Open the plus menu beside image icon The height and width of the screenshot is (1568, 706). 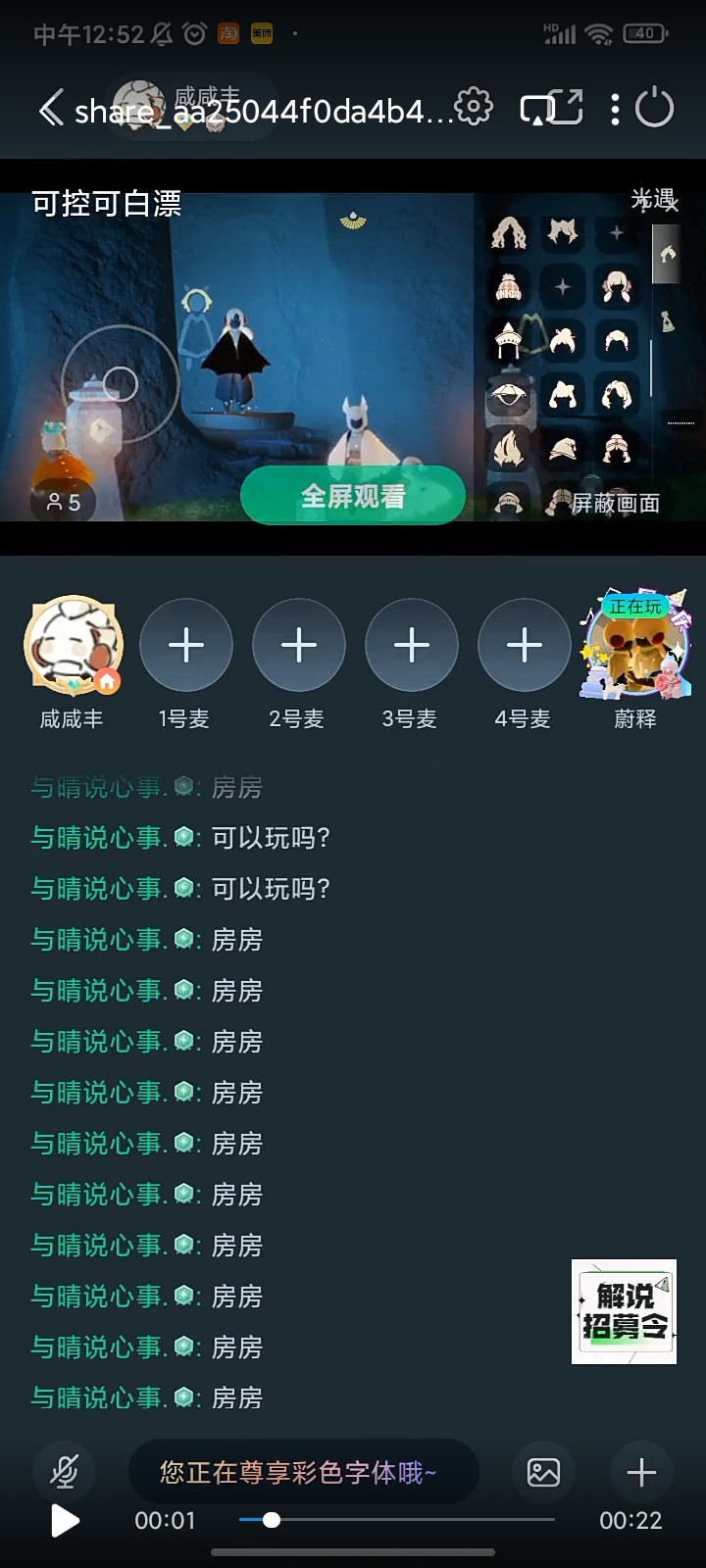pyautogui.click(x=641, y=1472)
